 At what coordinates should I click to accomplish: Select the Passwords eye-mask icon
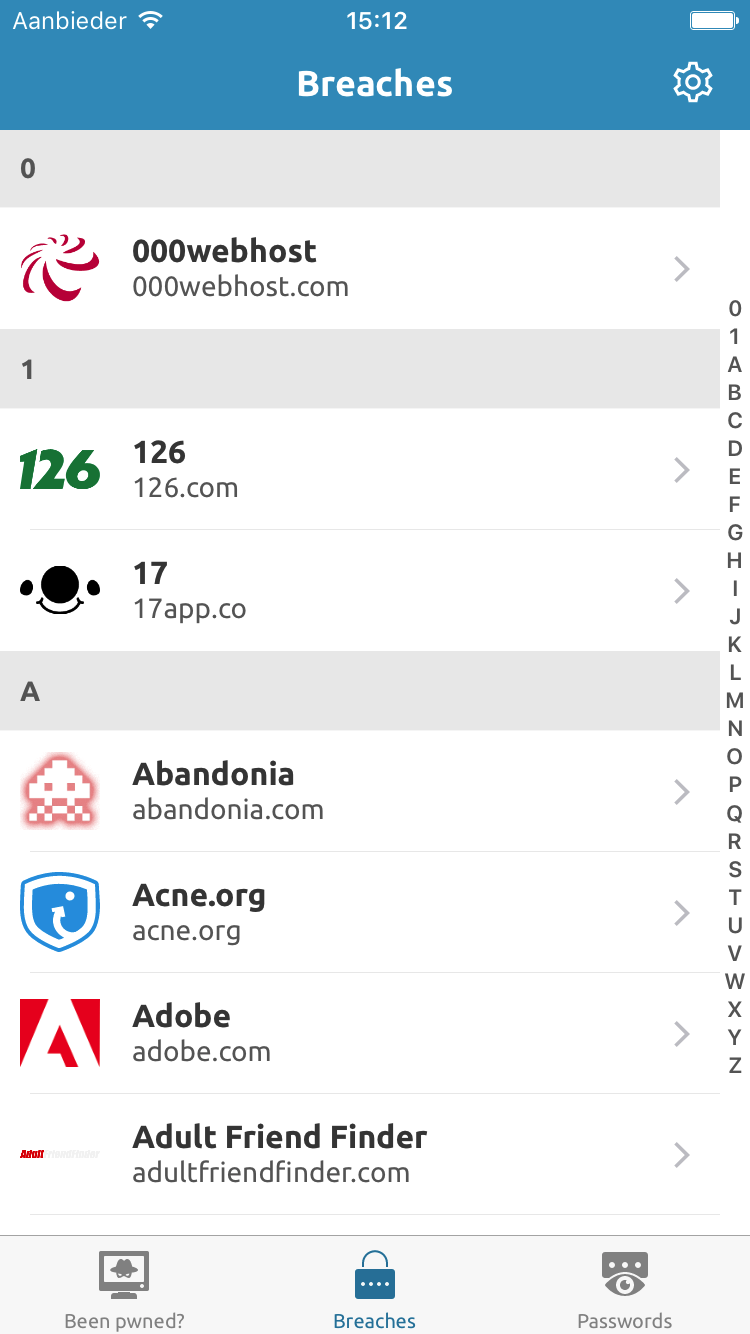(624, 1274)
